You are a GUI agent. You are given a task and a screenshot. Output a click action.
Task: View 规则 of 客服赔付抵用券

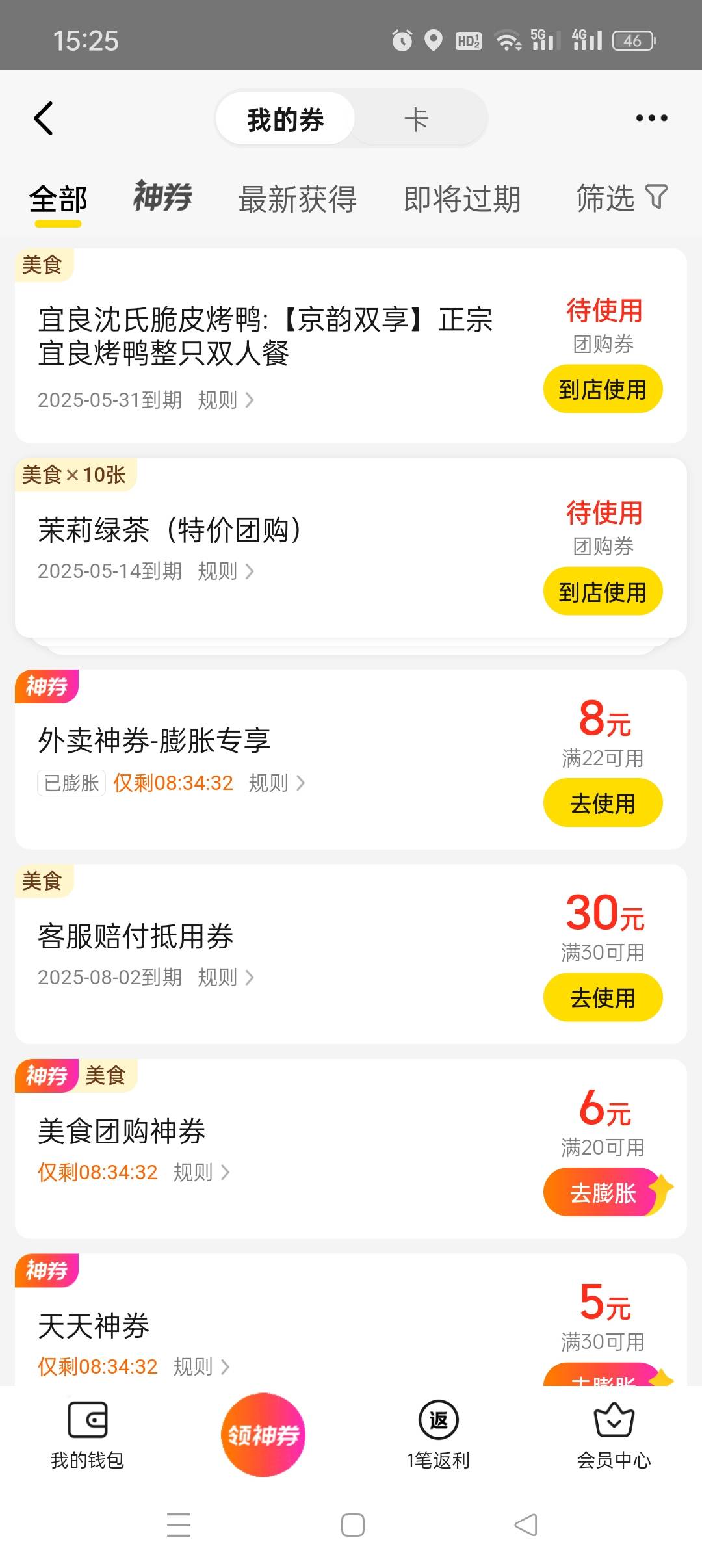coord(226,977)
